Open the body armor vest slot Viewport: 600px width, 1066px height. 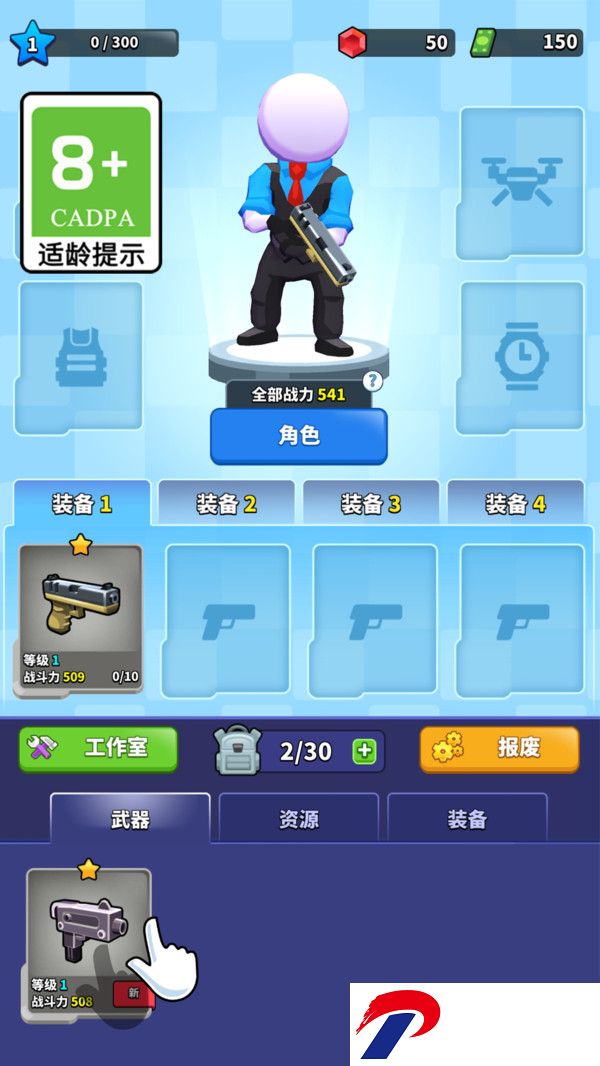coord(81,357)
